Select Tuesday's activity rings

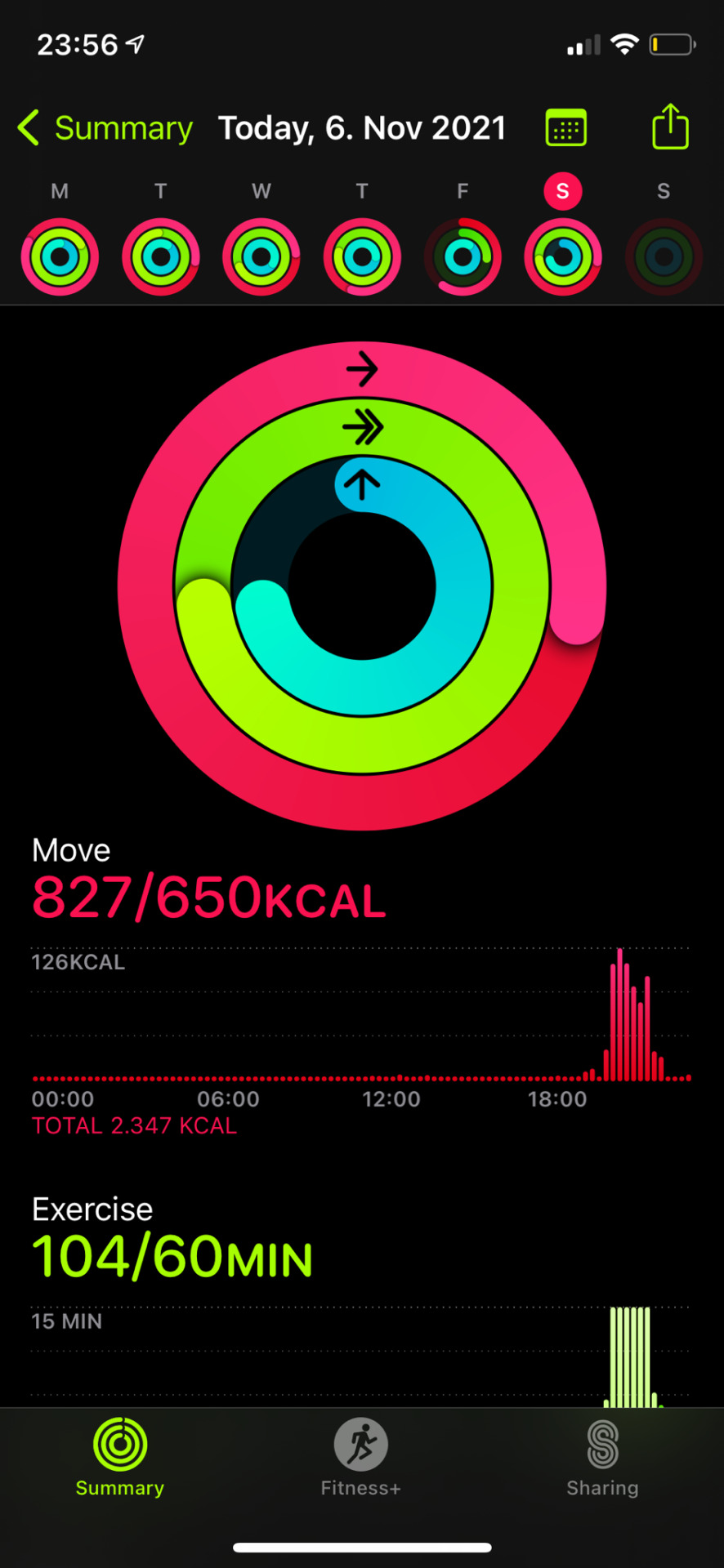tap(161, 256)
